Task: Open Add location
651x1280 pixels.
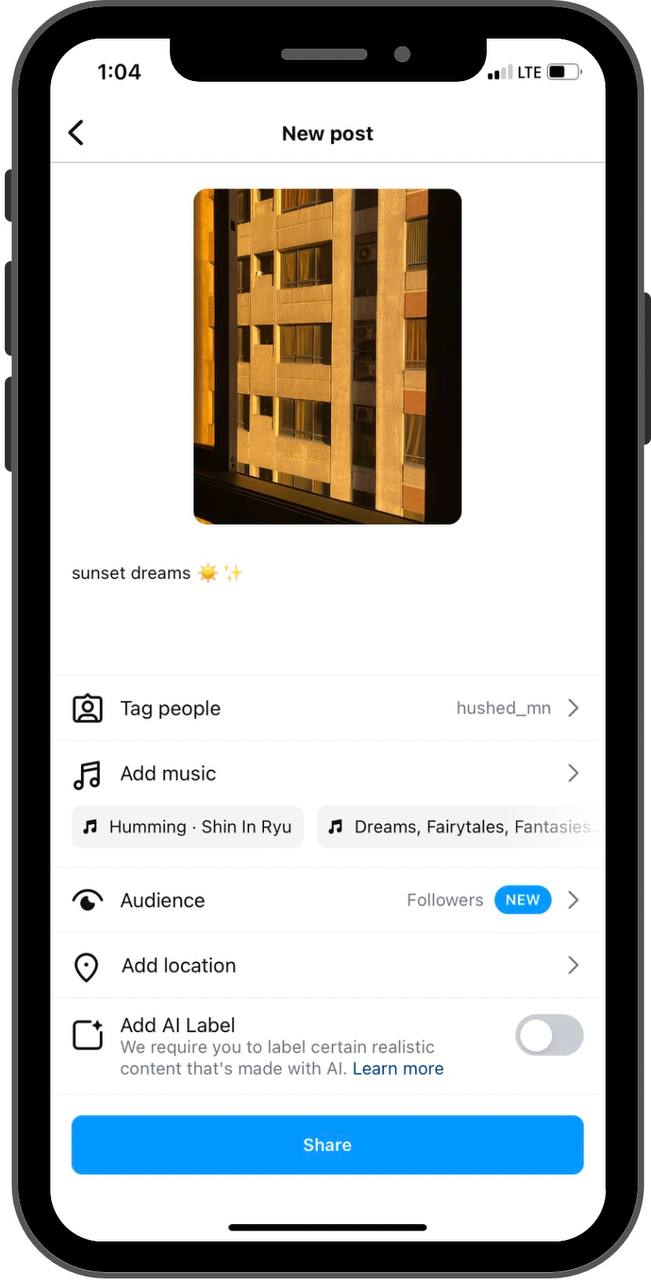Action: [x=327, y=965]
